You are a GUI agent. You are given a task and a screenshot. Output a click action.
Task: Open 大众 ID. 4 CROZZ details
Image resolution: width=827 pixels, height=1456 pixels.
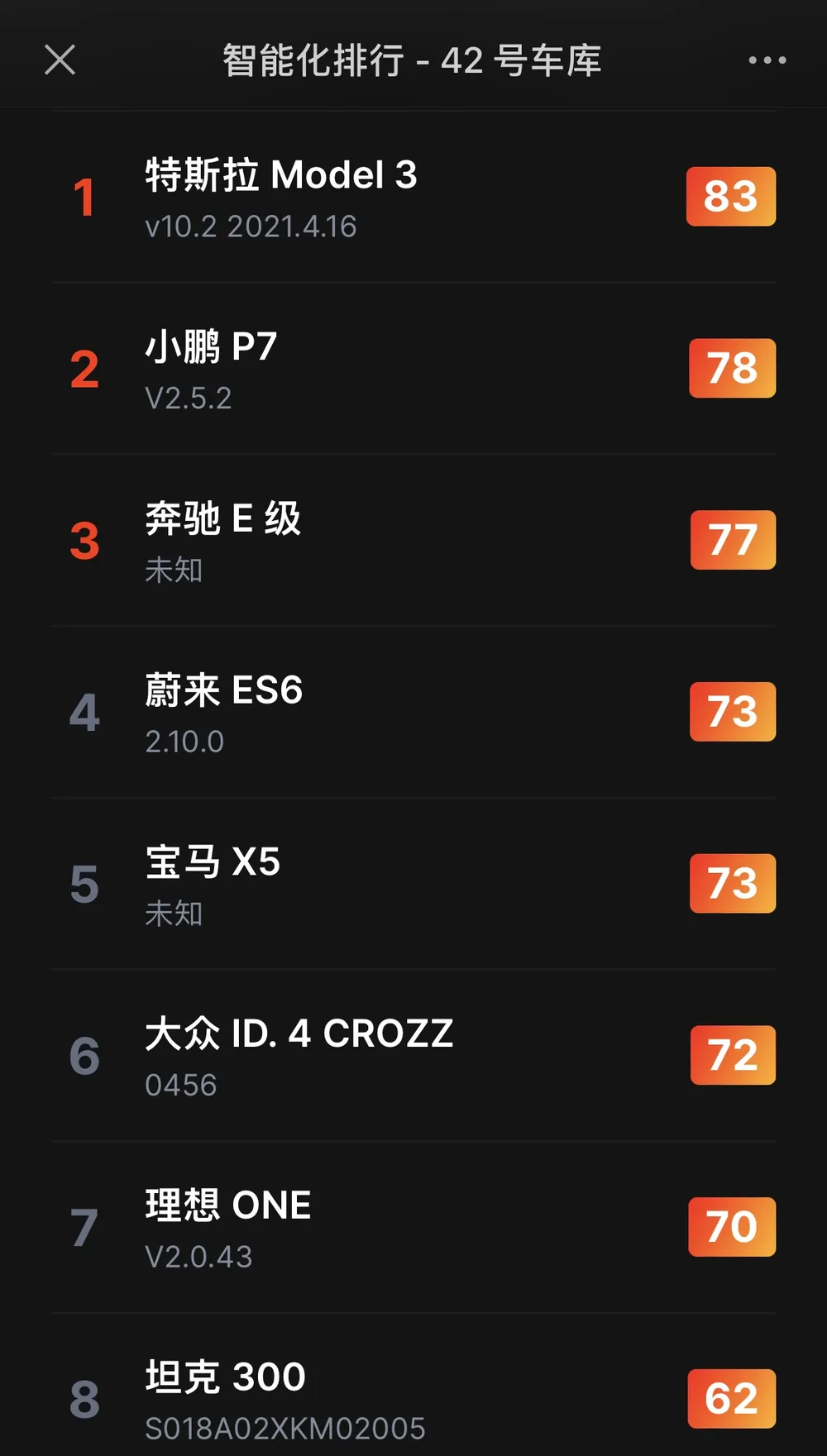coord(413,1056)
